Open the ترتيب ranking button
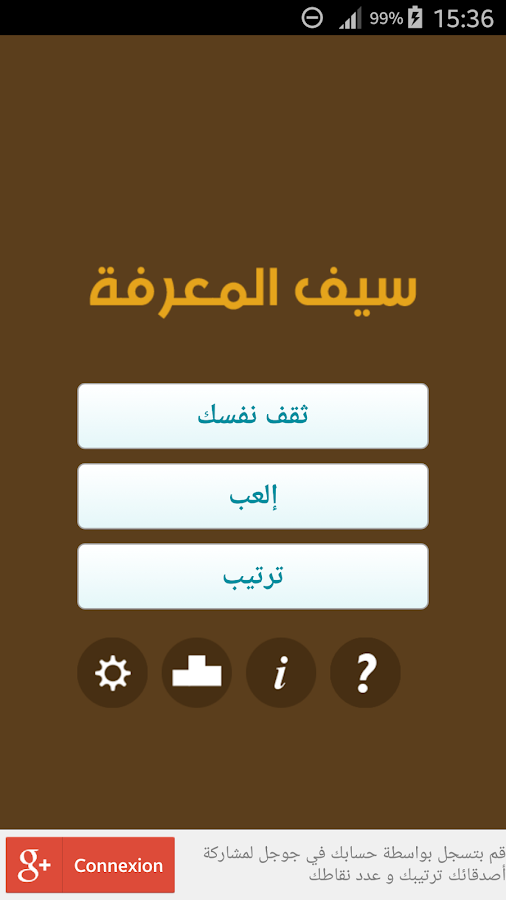 (252, 576)
